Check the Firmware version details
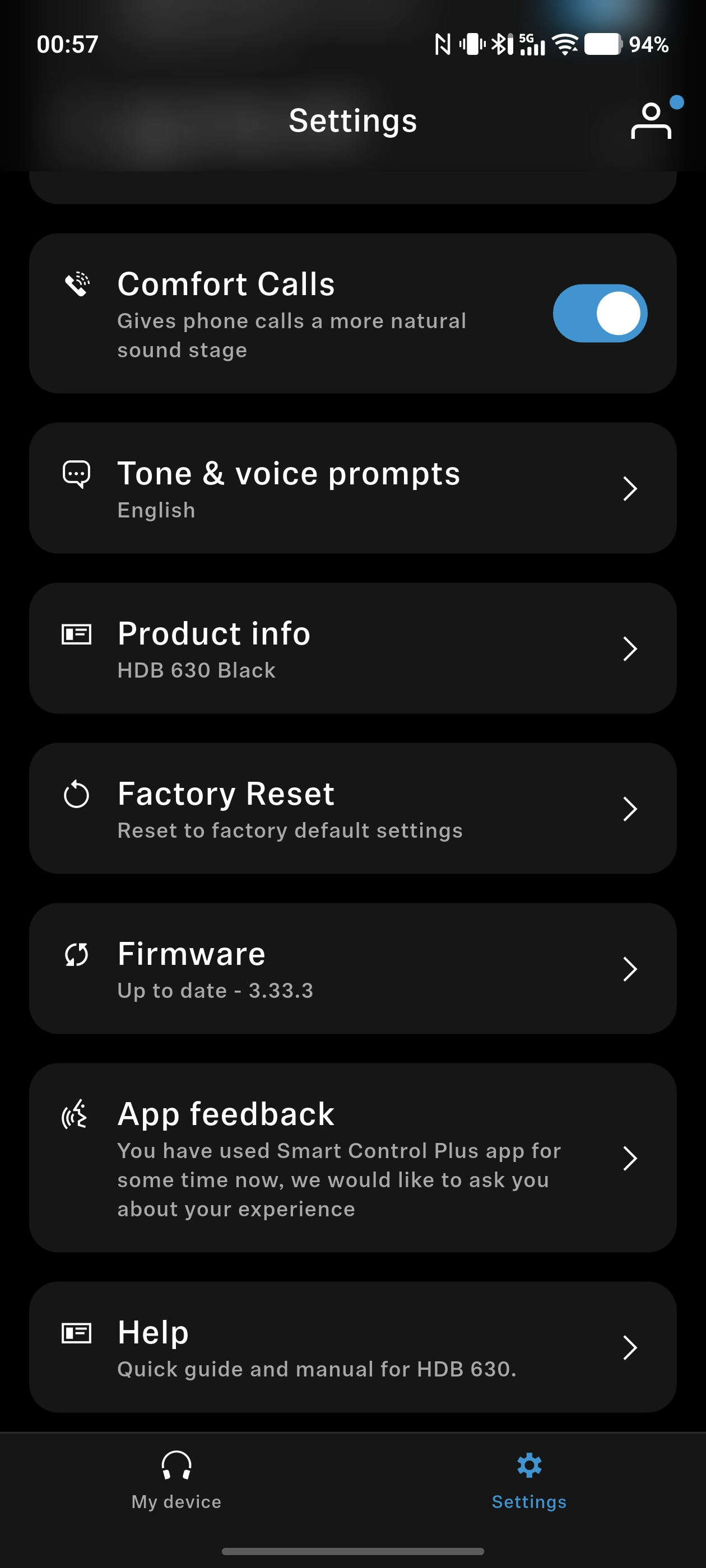706x1568 pixels. click(x=352, y=968)
